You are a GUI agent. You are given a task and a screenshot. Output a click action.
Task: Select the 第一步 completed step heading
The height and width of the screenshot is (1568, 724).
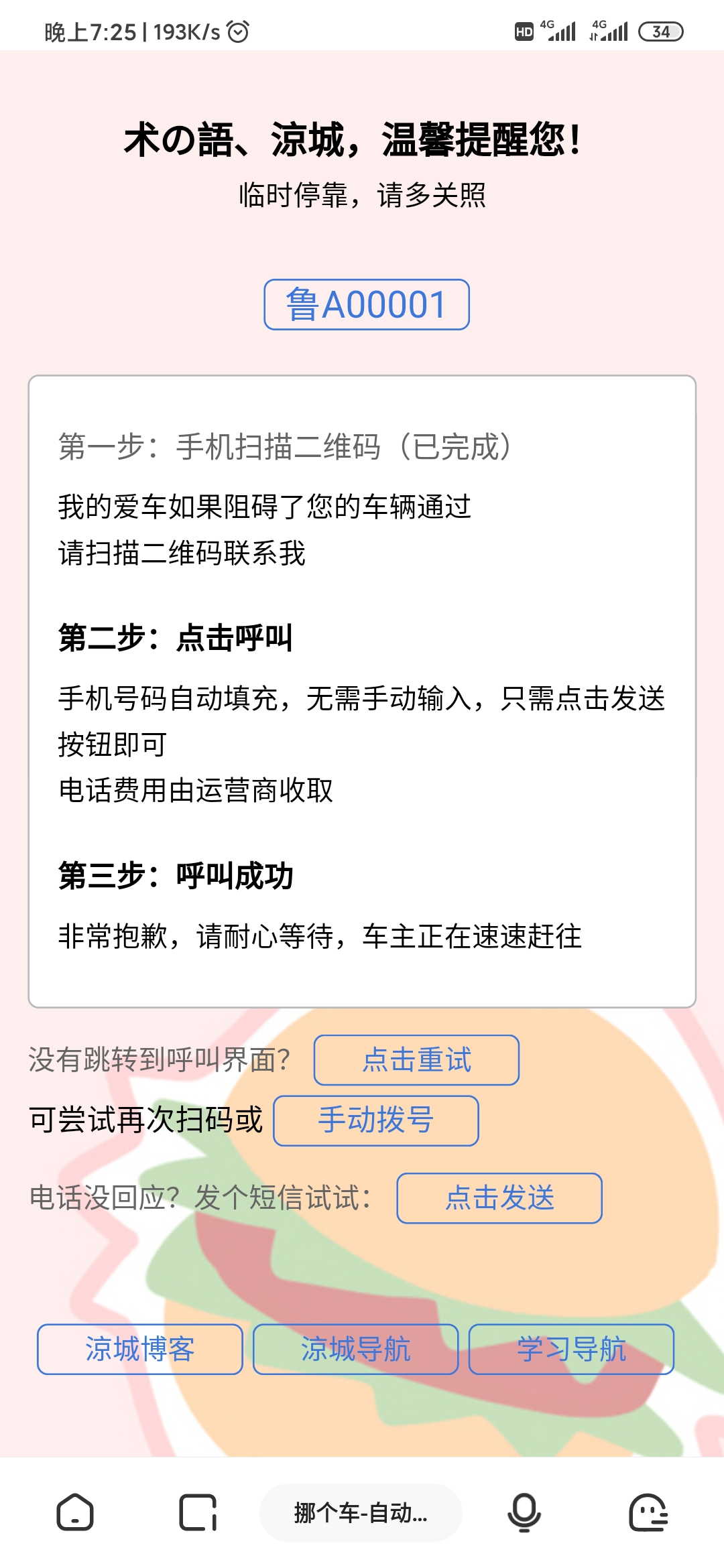284,448
